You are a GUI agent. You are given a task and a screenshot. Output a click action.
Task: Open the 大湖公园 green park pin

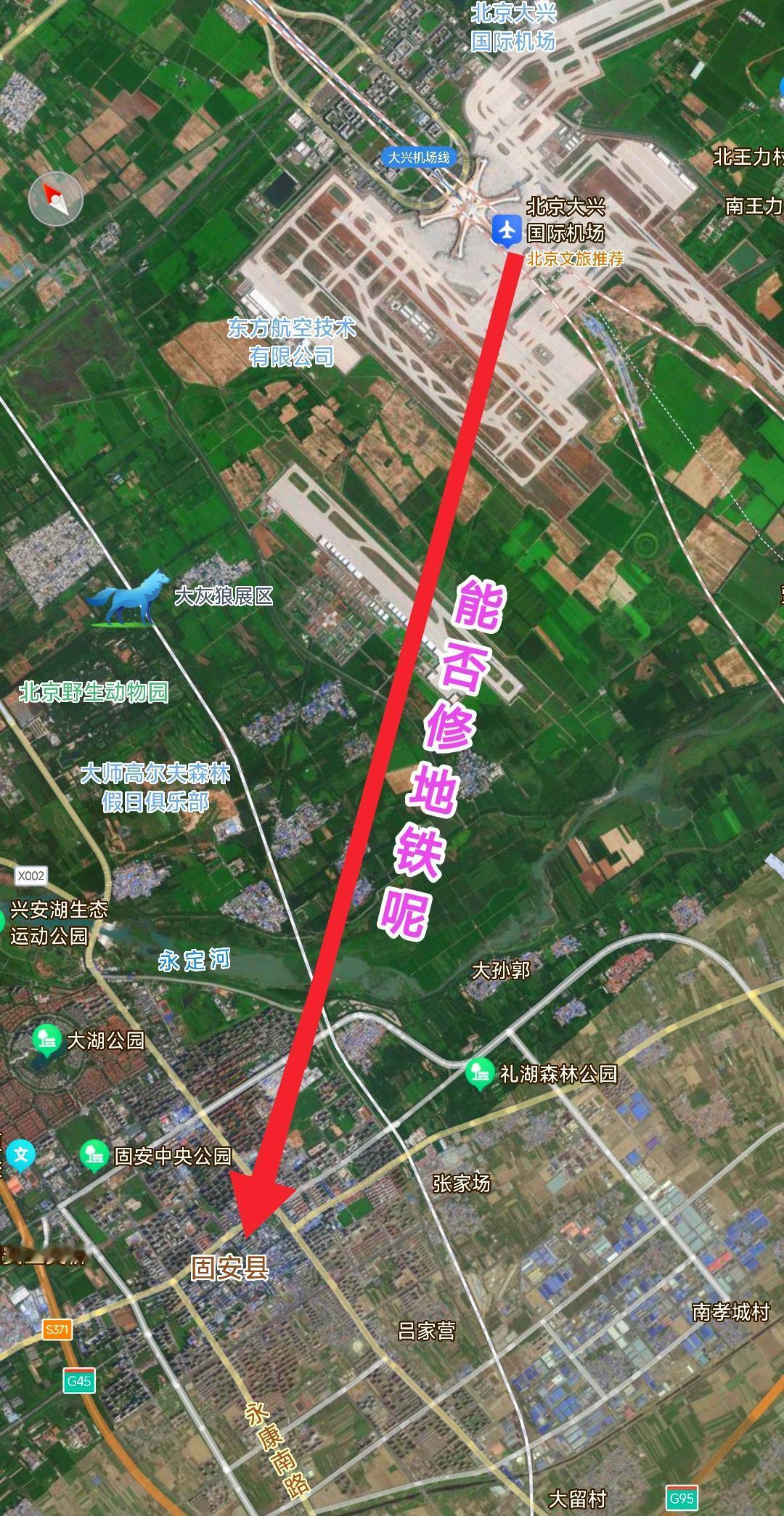(x=45, y=1038)
